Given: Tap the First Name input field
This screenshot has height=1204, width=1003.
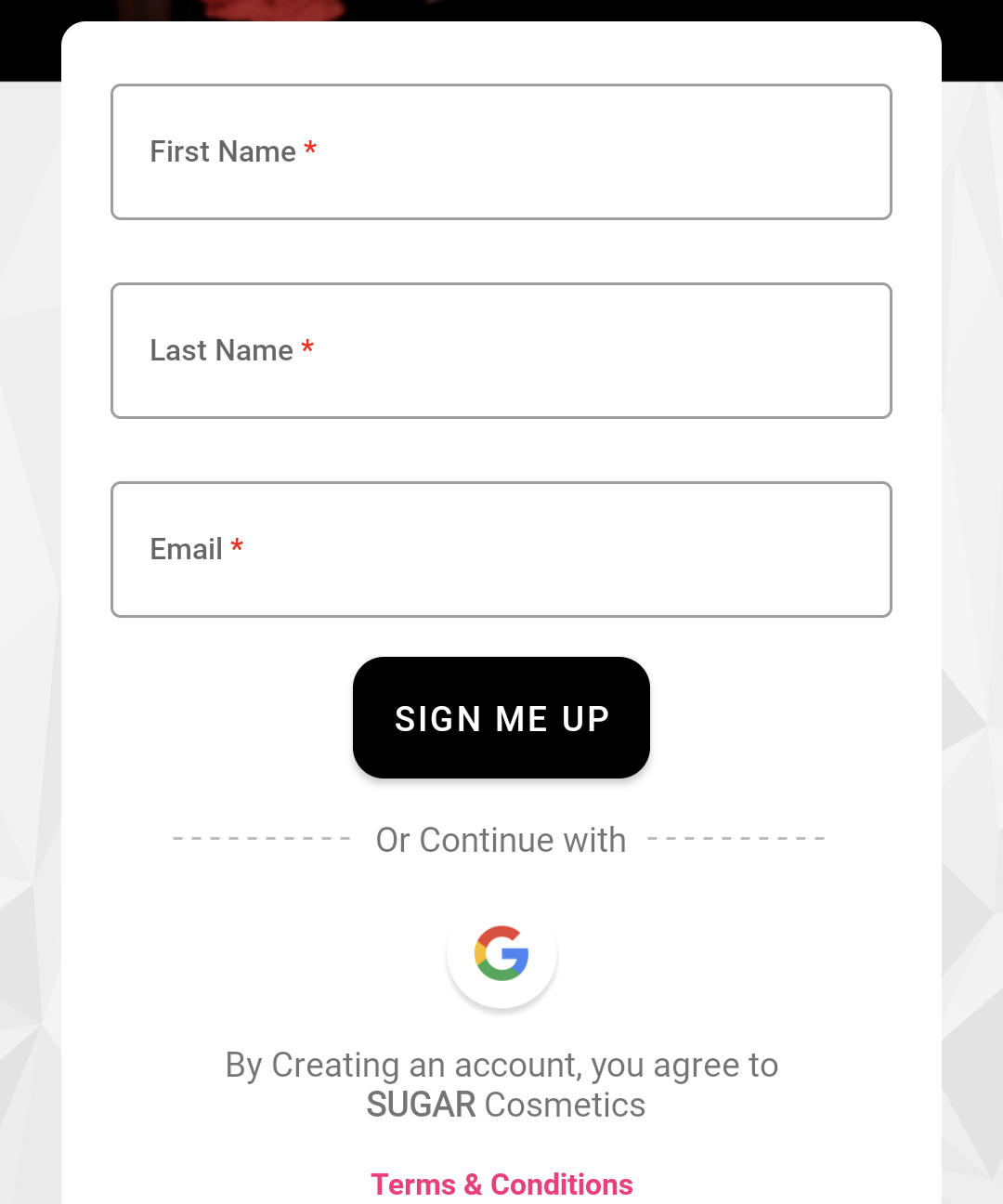Looking at the screenshot, I should 501,152.
